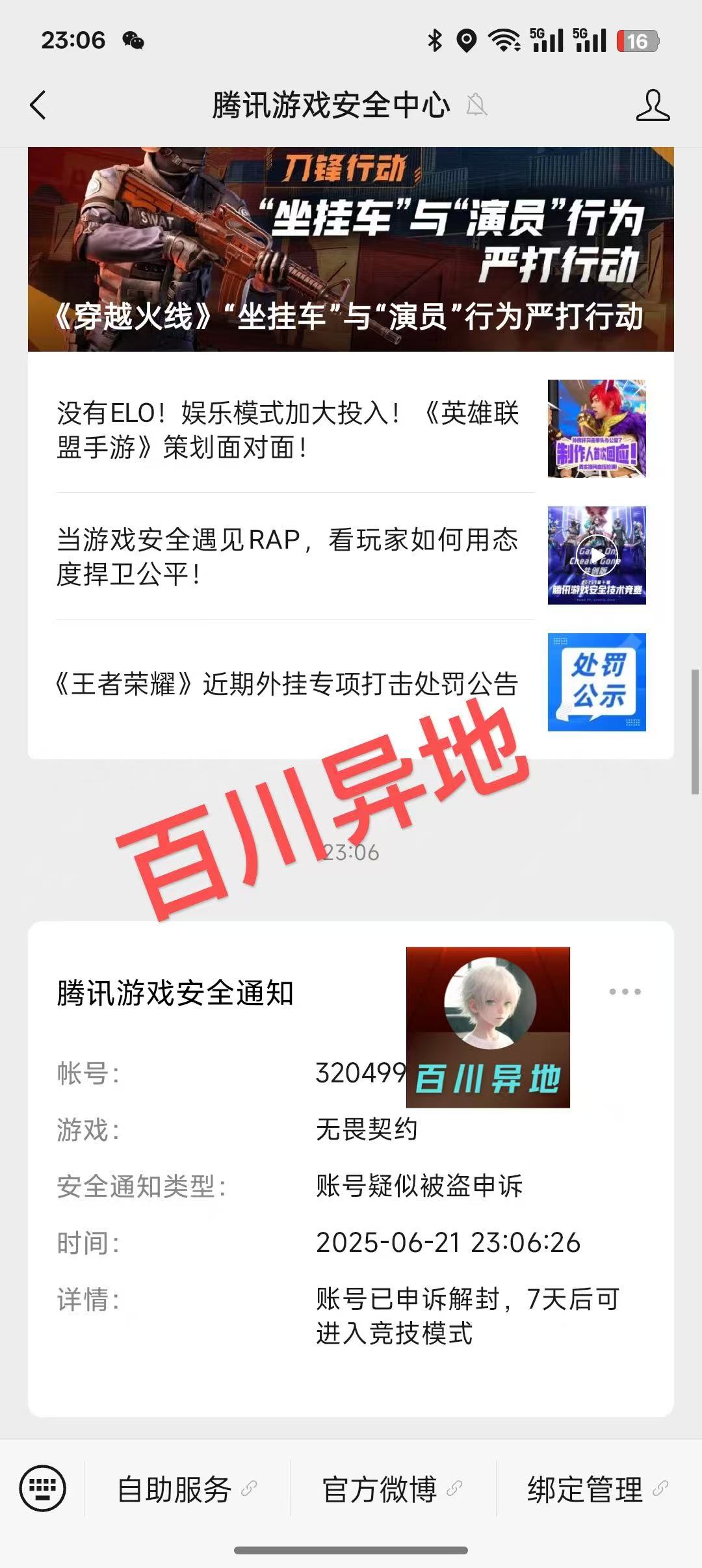Open the 王者荣耀 外挂处罚公告 article
The height and width of the screenshot is (1568, 702).
pyautogui.click(x=351, y=683)
